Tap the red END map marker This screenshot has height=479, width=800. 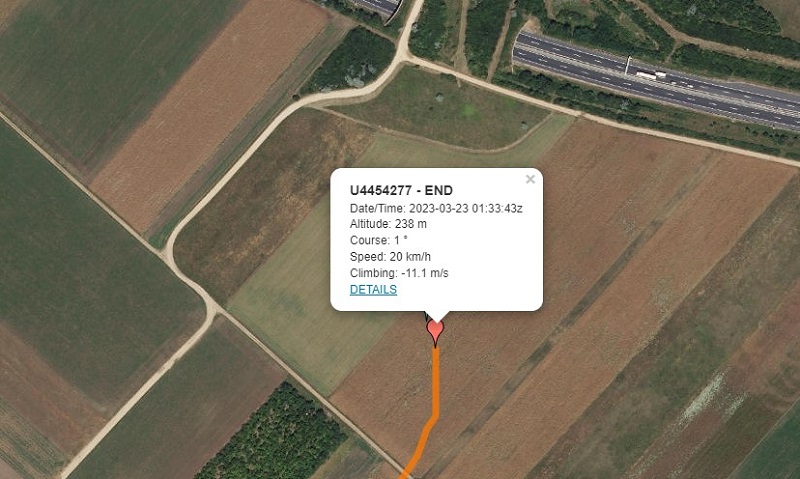point(435,329)
